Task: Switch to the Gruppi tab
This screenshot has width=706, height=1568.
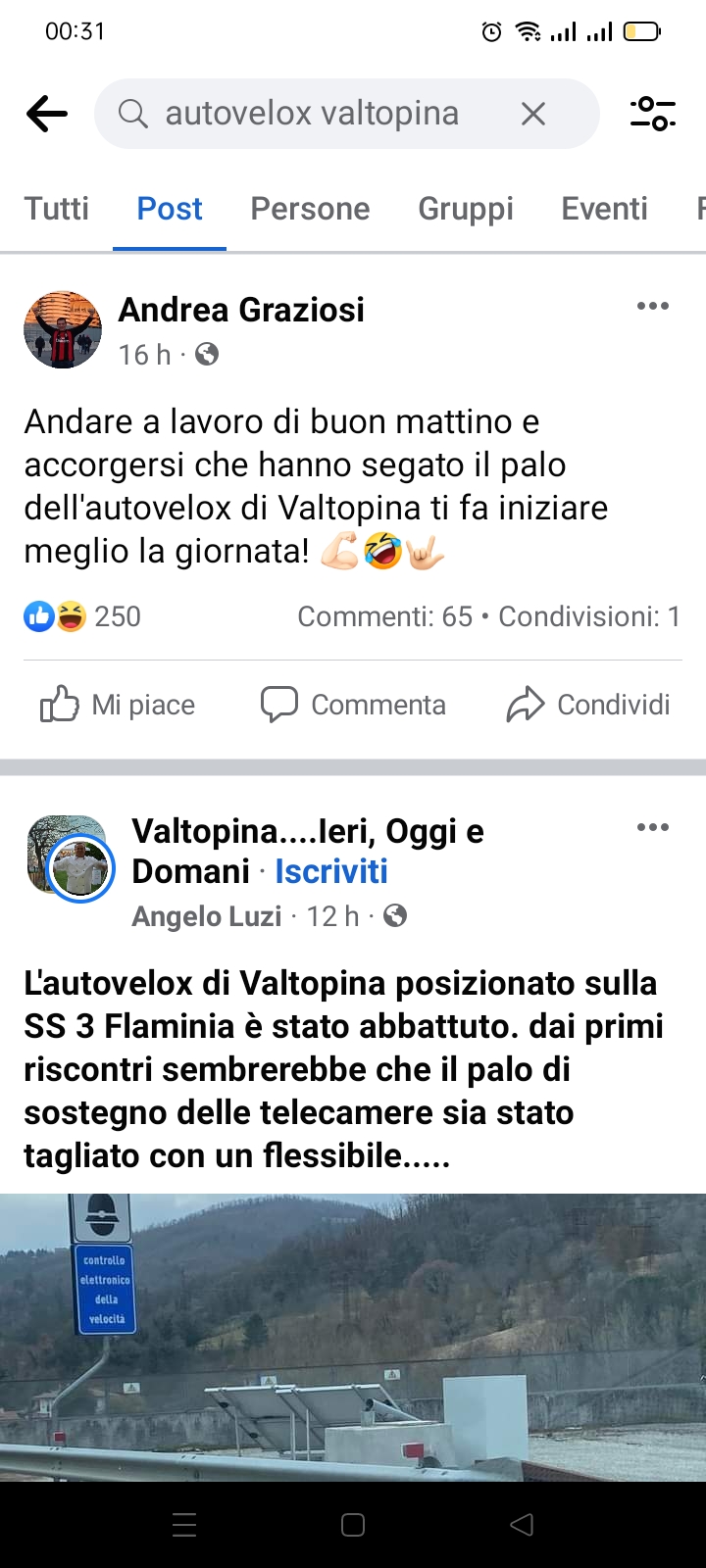Action: [x=466, y=209]
